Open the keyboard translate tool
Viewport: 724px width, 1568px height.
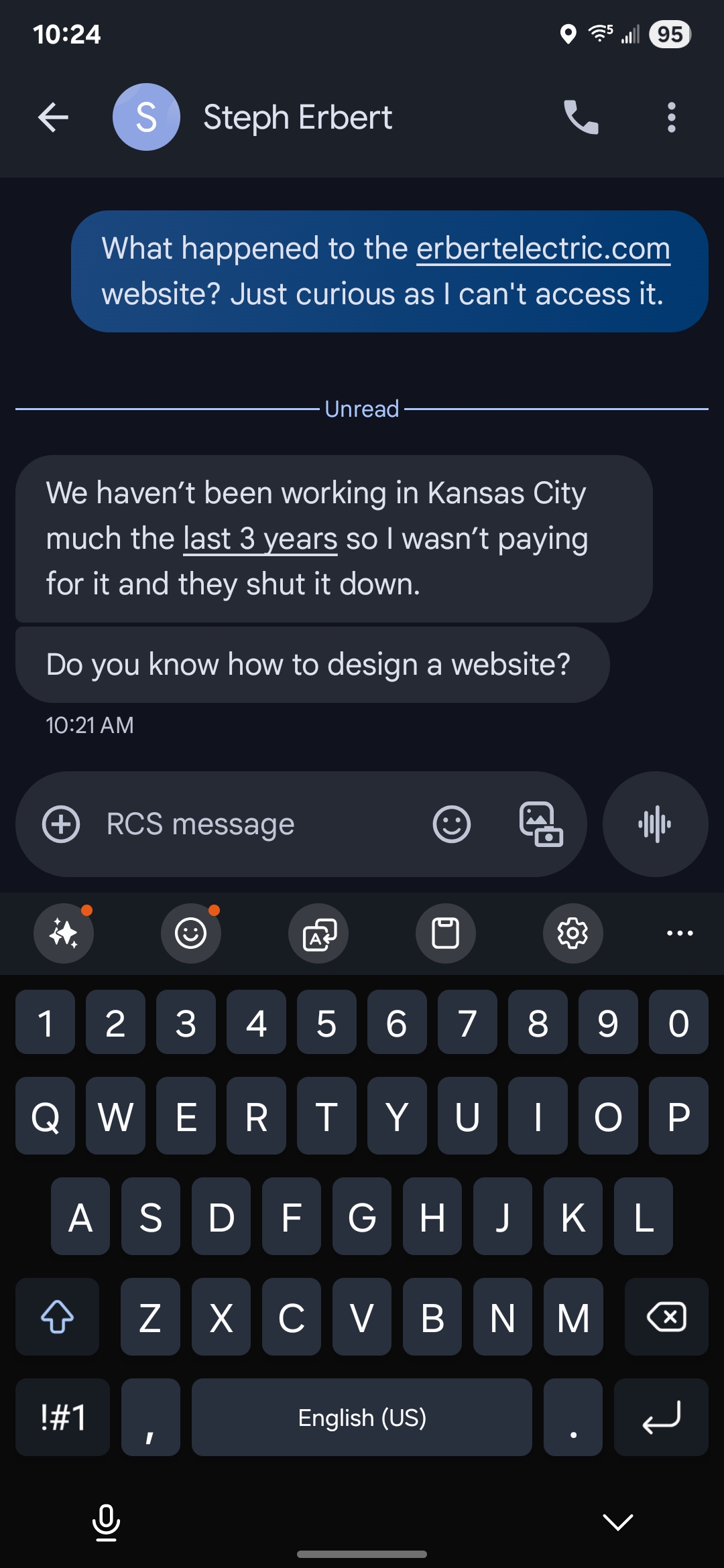pos(318,933)
